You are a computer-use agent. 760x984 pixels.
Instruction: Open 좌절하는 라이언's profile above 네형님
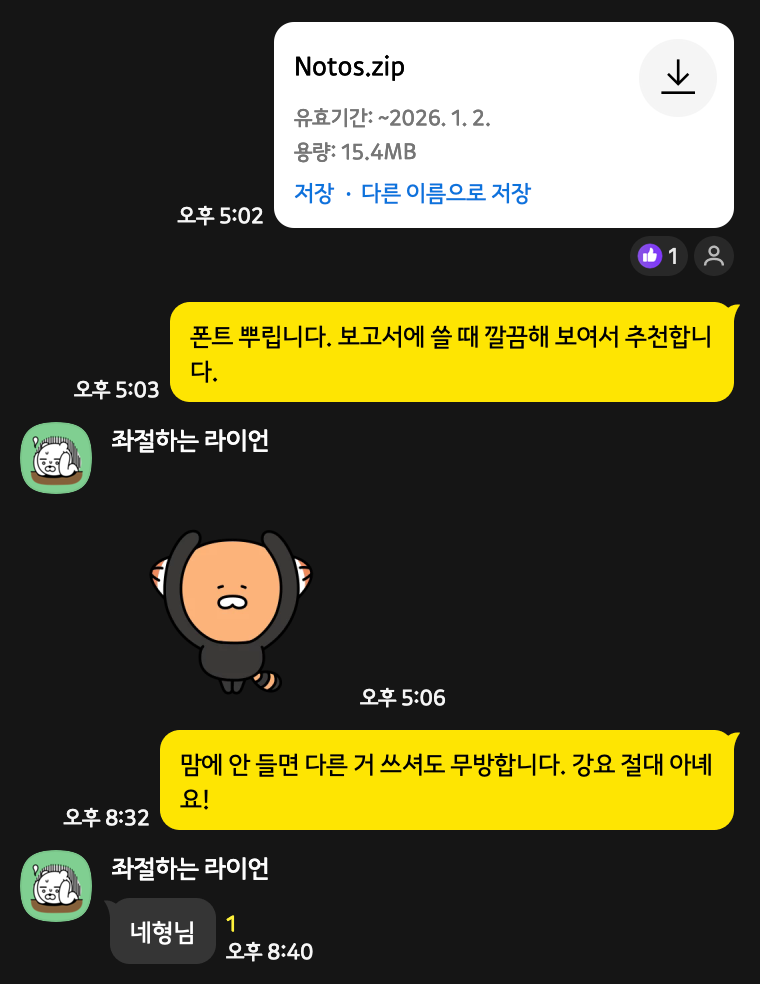[56, 886]
